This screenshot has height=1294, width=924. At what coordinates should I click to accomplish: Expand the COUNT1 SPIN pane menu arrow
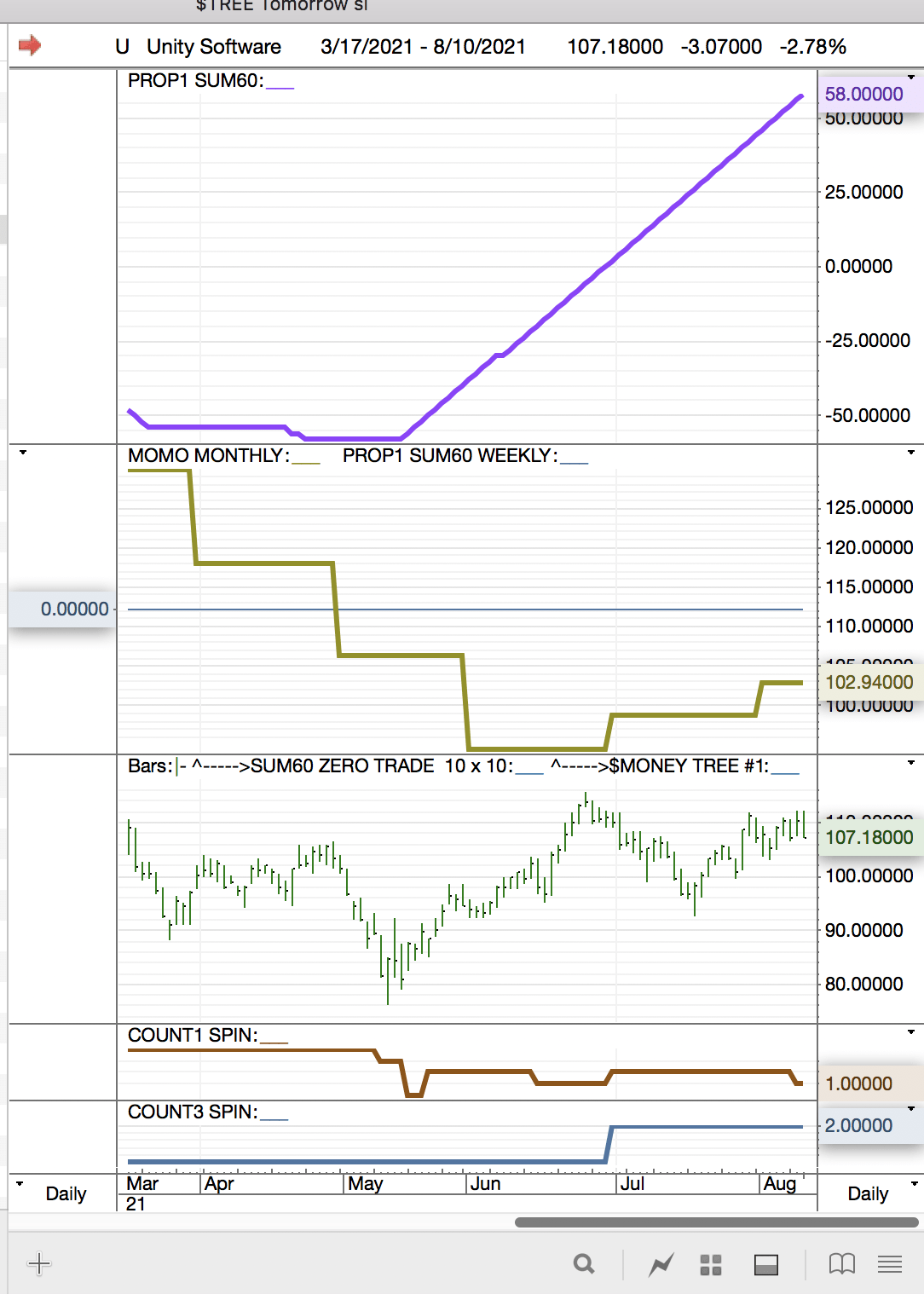(911, 1032)
